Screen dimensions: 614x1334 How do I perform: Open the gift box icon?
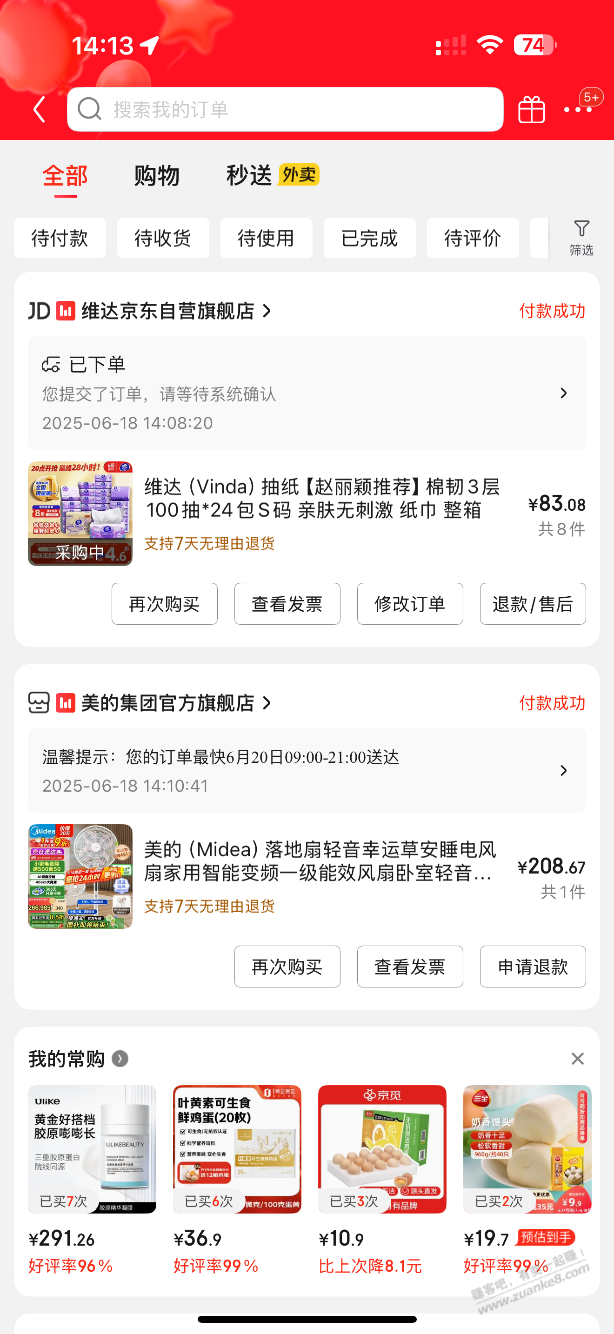[x=531, y=110]
